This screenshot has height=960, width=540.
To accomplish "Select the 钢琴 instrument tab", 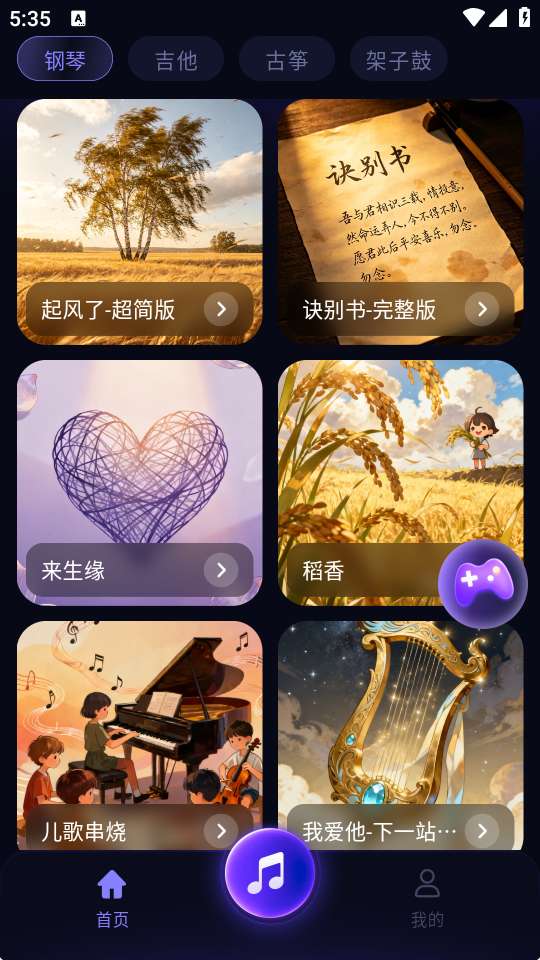I will [65, 59].
